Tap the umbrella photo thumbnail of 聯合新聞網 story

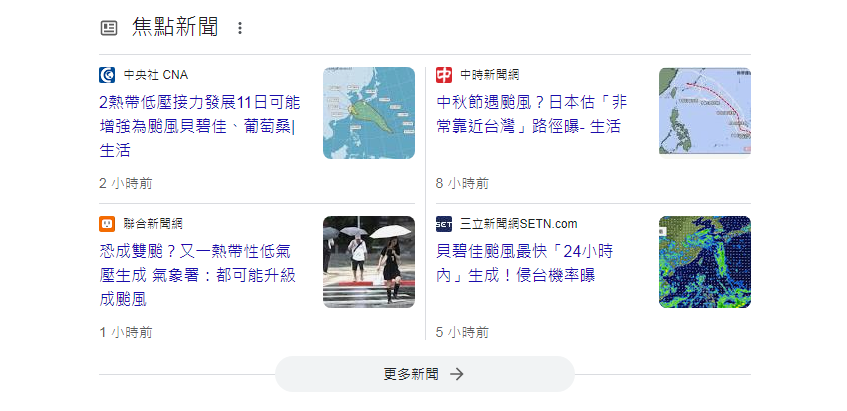pos(368,262)
